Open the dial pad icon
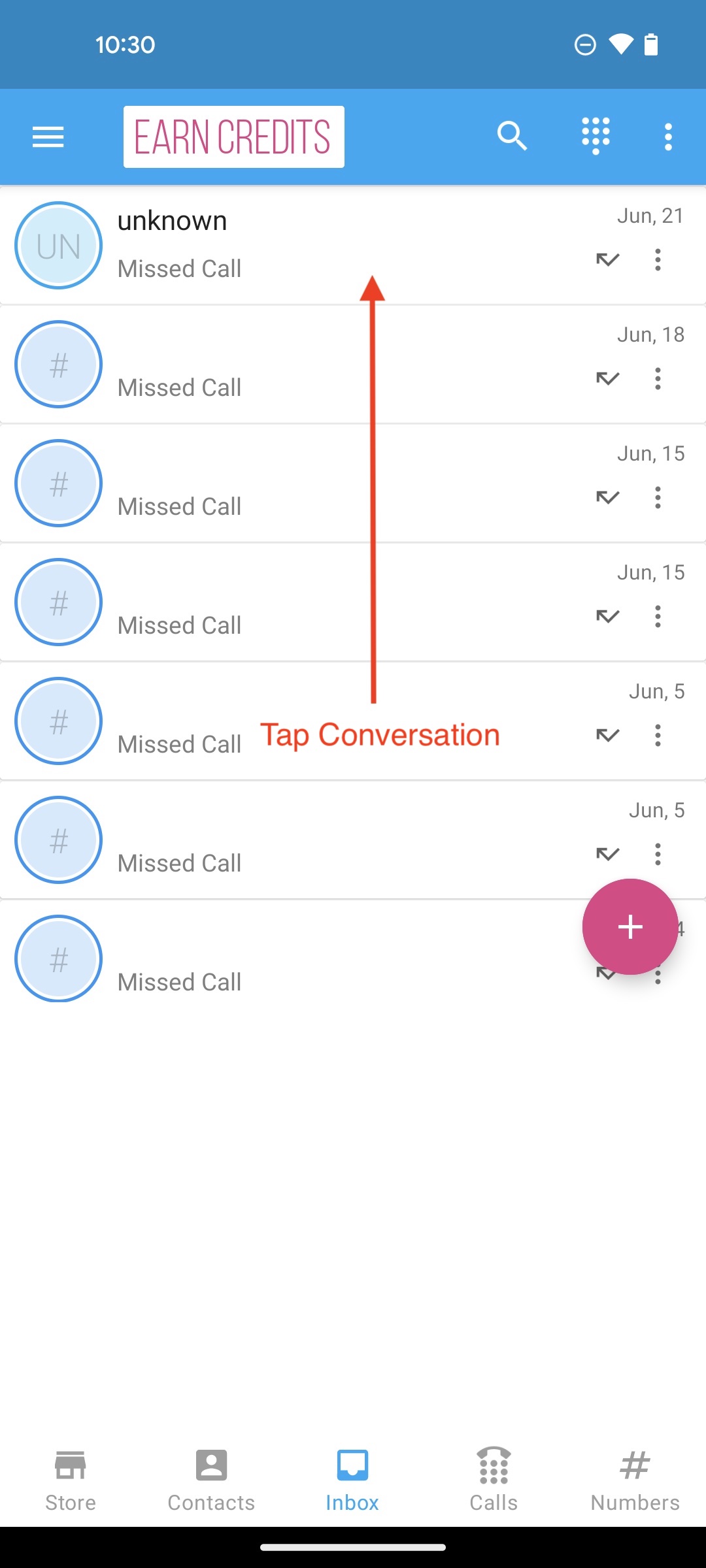Screen dimensions: 706x1568 pyautogui.click(x=596, y=137)
